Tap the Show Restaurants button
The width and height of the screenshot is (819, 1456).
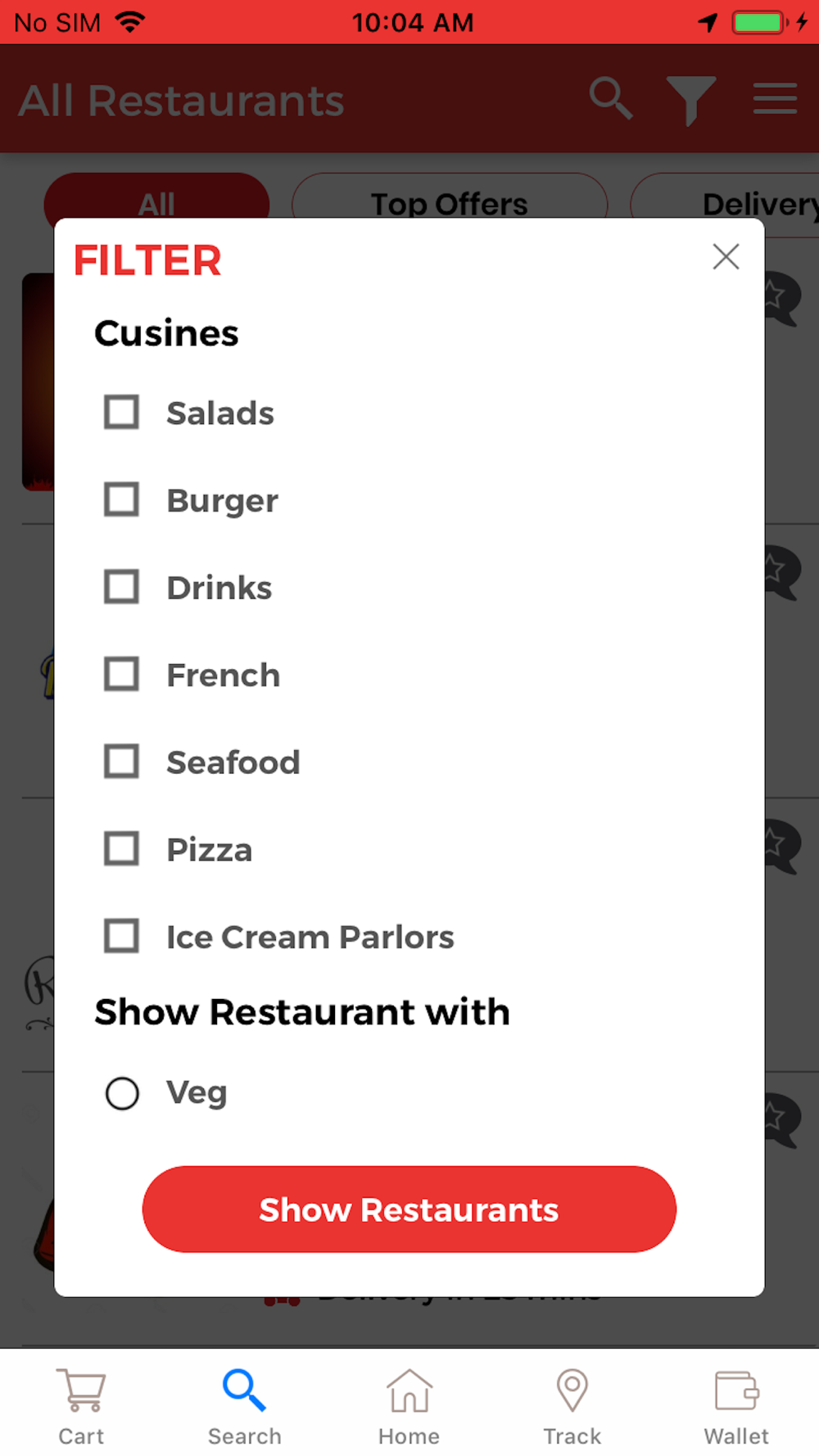pyautogui.click(x=409, y=1210)
